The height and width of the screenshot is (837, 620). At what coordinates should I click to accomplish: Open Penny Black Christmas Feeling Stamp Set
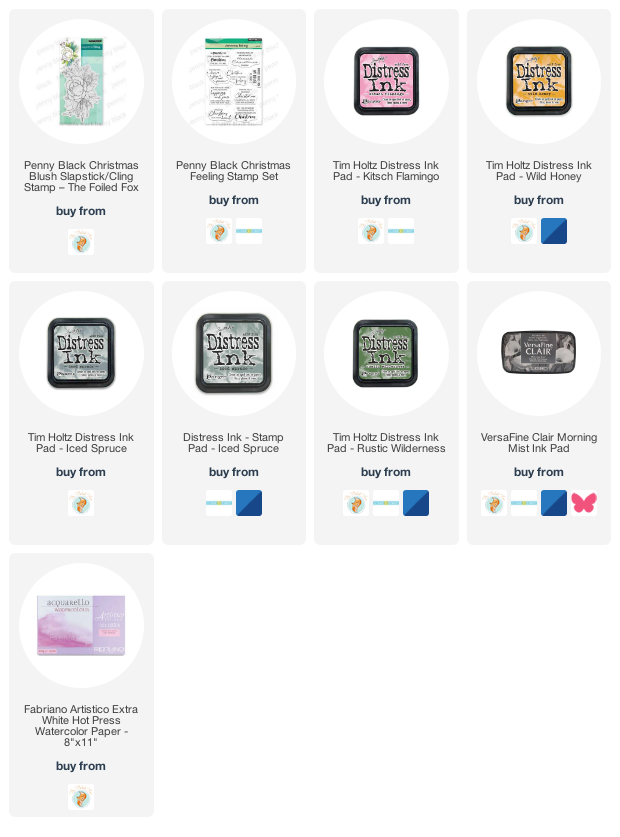click(233, 81)
